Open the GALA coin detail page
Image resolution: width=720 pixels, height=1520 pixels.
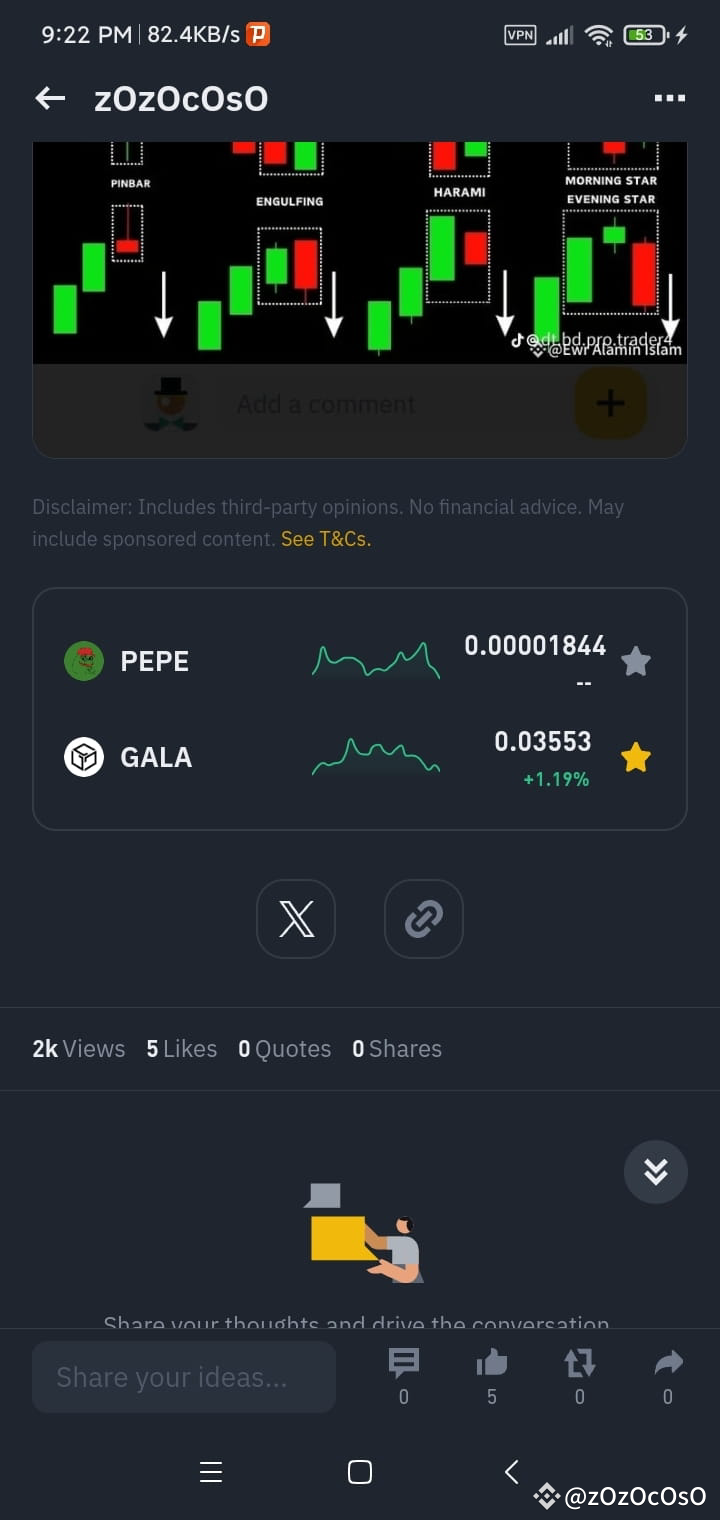click(x=155, y=757)
